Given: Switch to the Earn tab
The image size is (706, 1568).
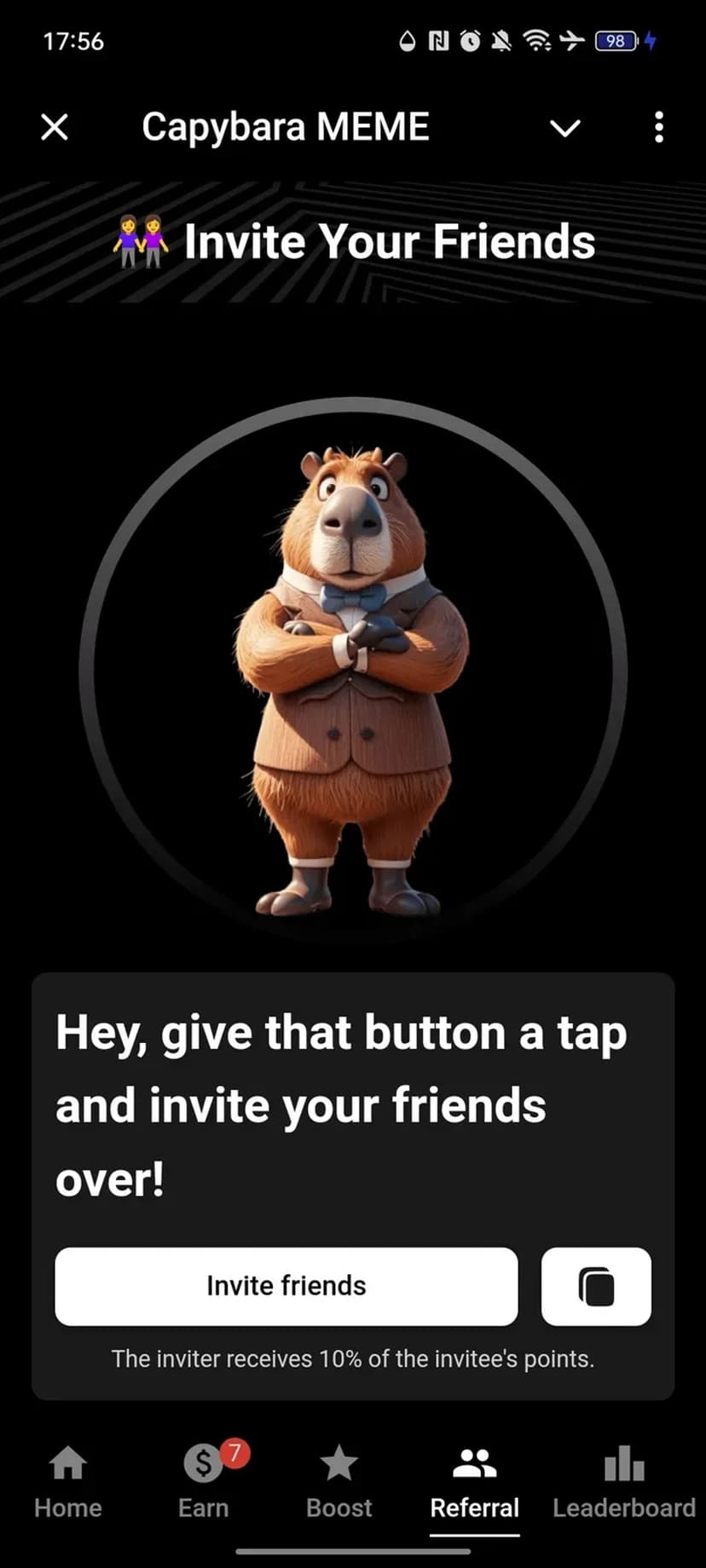Looking at the screenshot, I should coord(204,1483).
